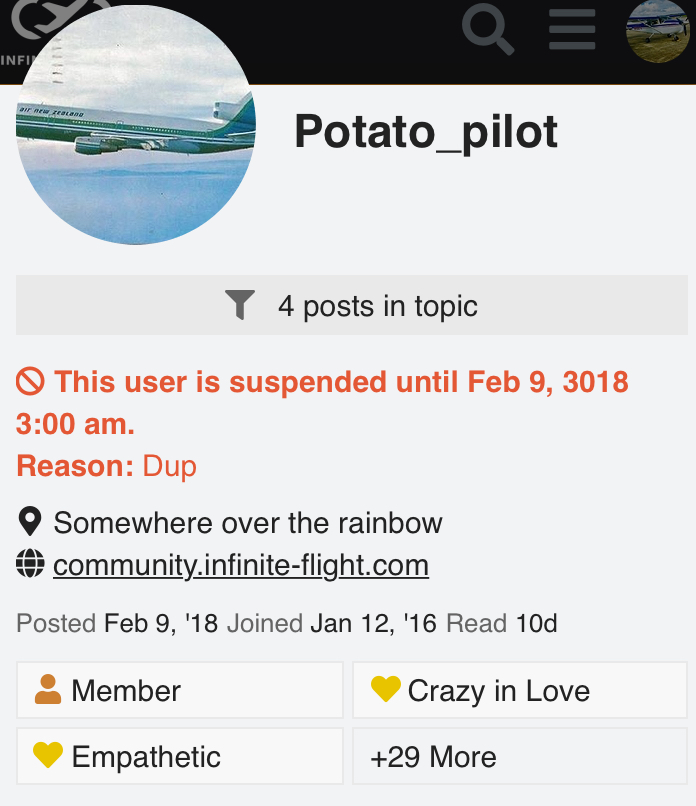Show the +29 More badges

(x=519, y=756)
